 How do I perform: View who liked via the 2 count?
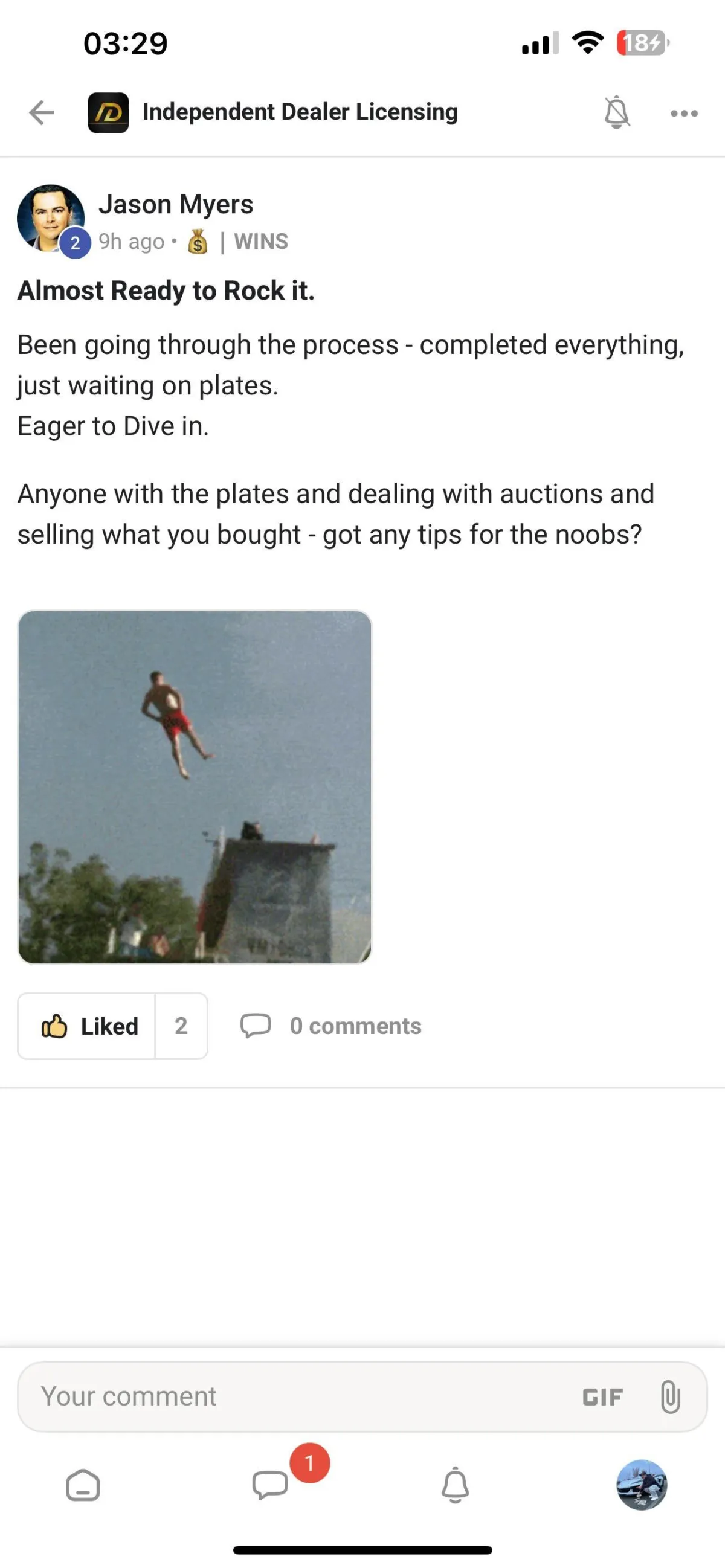click(x=181, y=1026)
